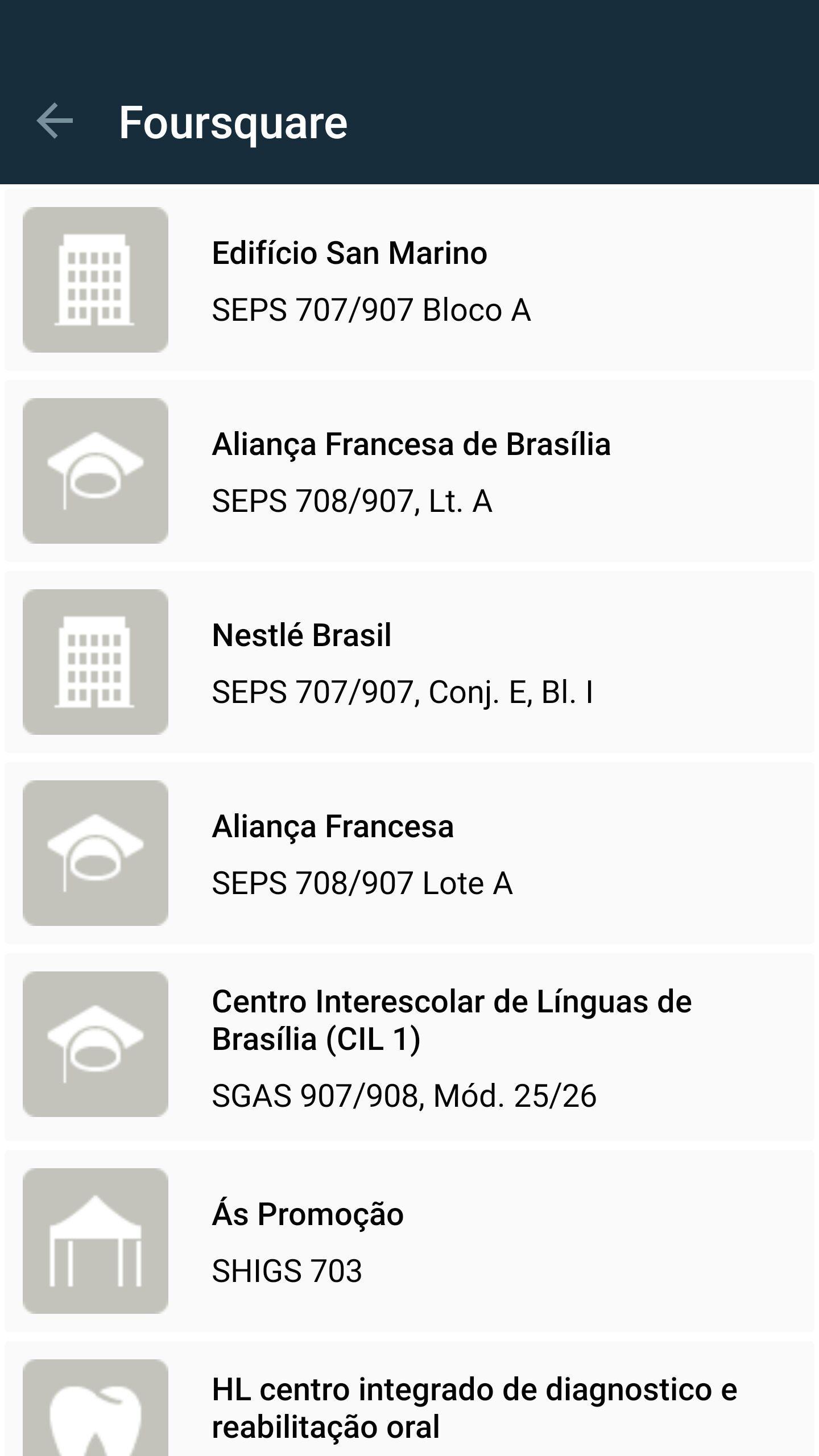The image size is (819, 1456).
Task: Tap the Foursquare title in the header
Action: coord(232,121)
